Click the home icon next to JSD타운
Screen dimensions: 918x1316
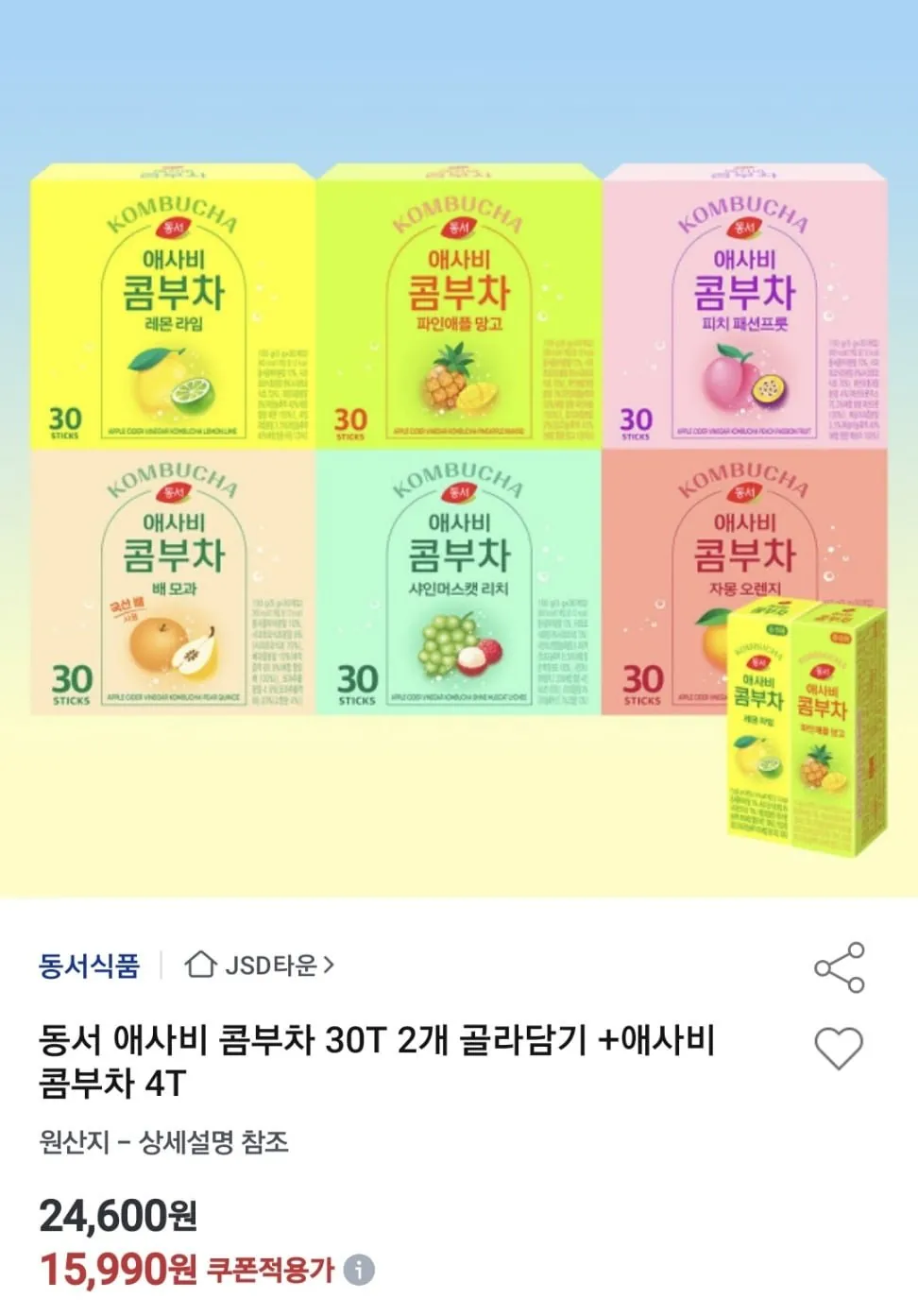(x=199, y=966)
